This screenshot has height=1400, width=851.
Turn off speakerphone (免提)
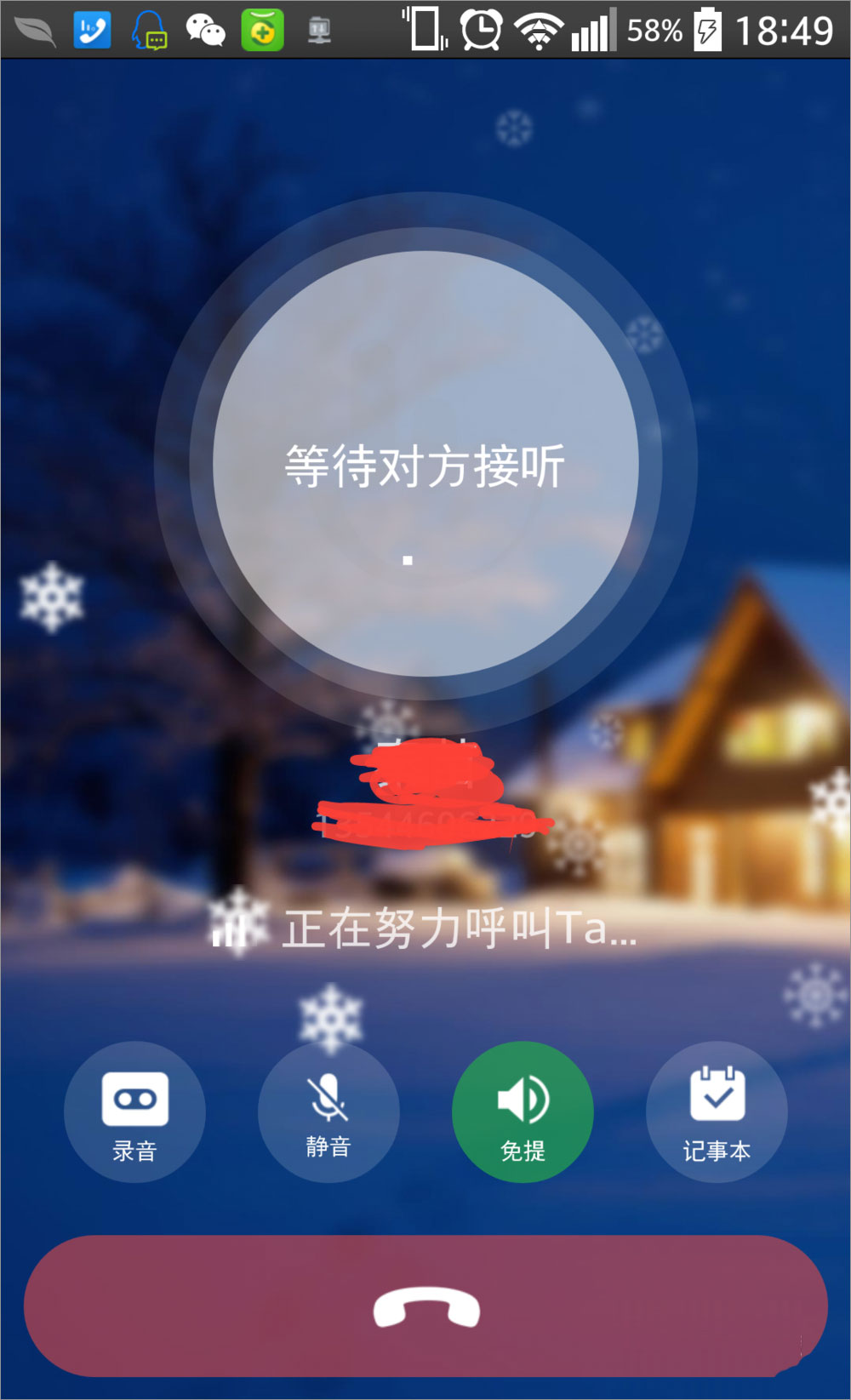pos(523,1111)
